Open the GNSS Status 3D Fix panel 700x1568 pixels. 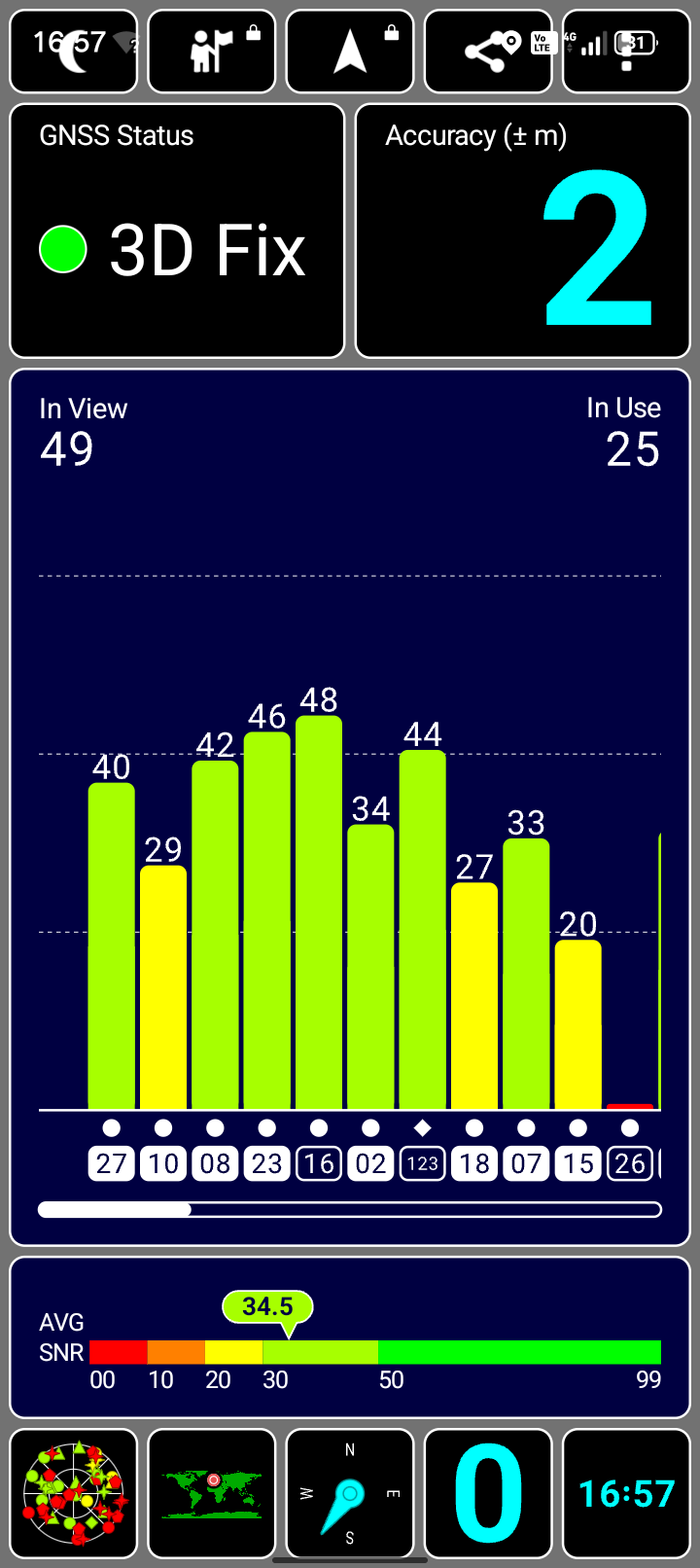tap(177, 232)
